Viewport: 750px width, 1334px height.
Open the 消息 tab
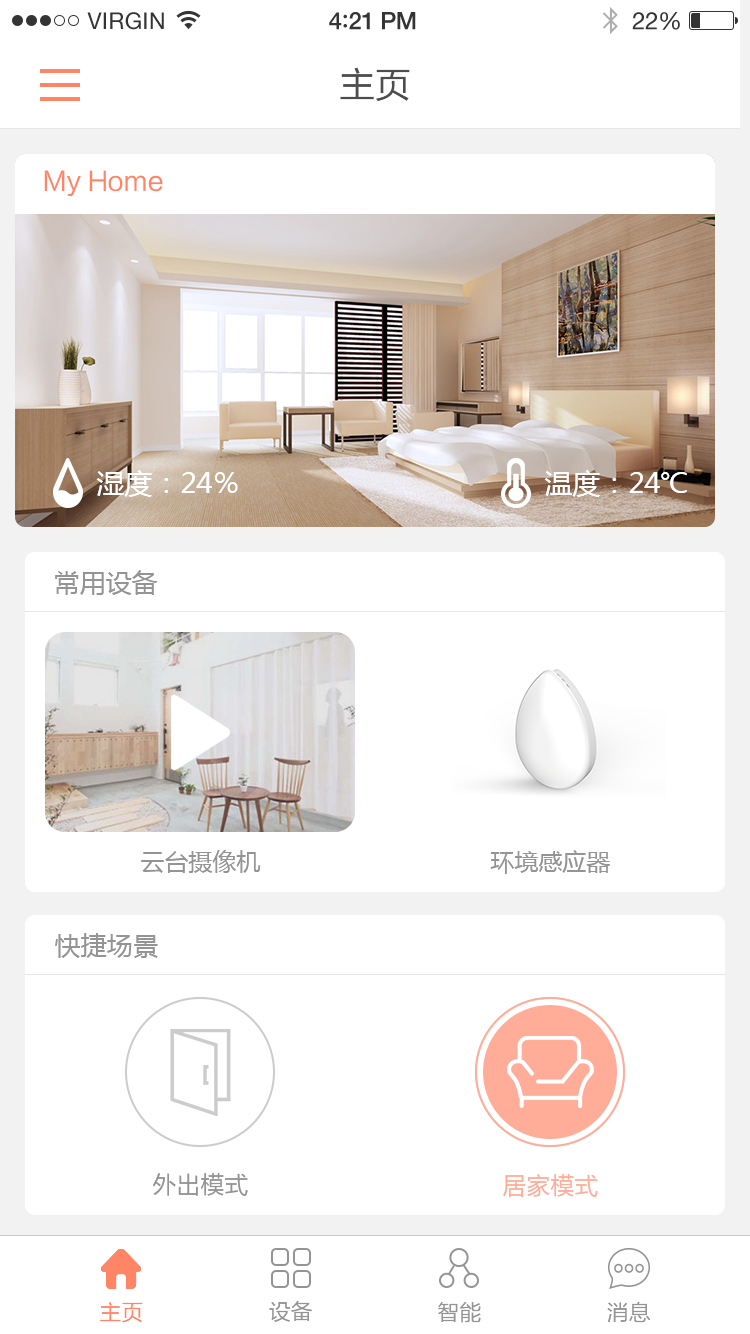pos(628,1284)
